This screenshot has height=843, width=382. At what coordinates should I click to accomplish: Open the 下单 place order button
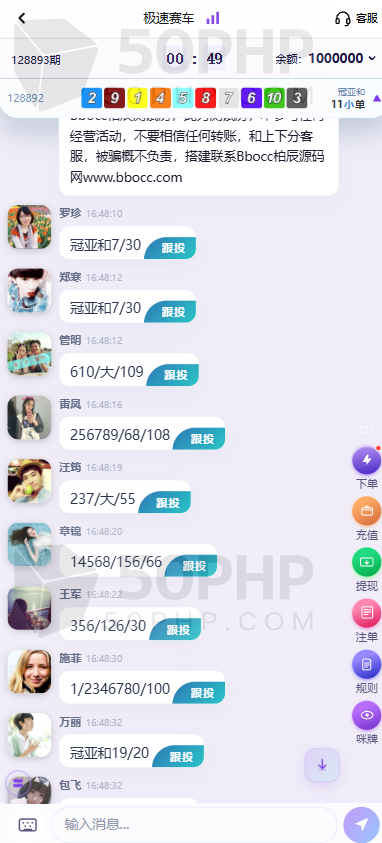pyautogui.click(x=366, y=468)
